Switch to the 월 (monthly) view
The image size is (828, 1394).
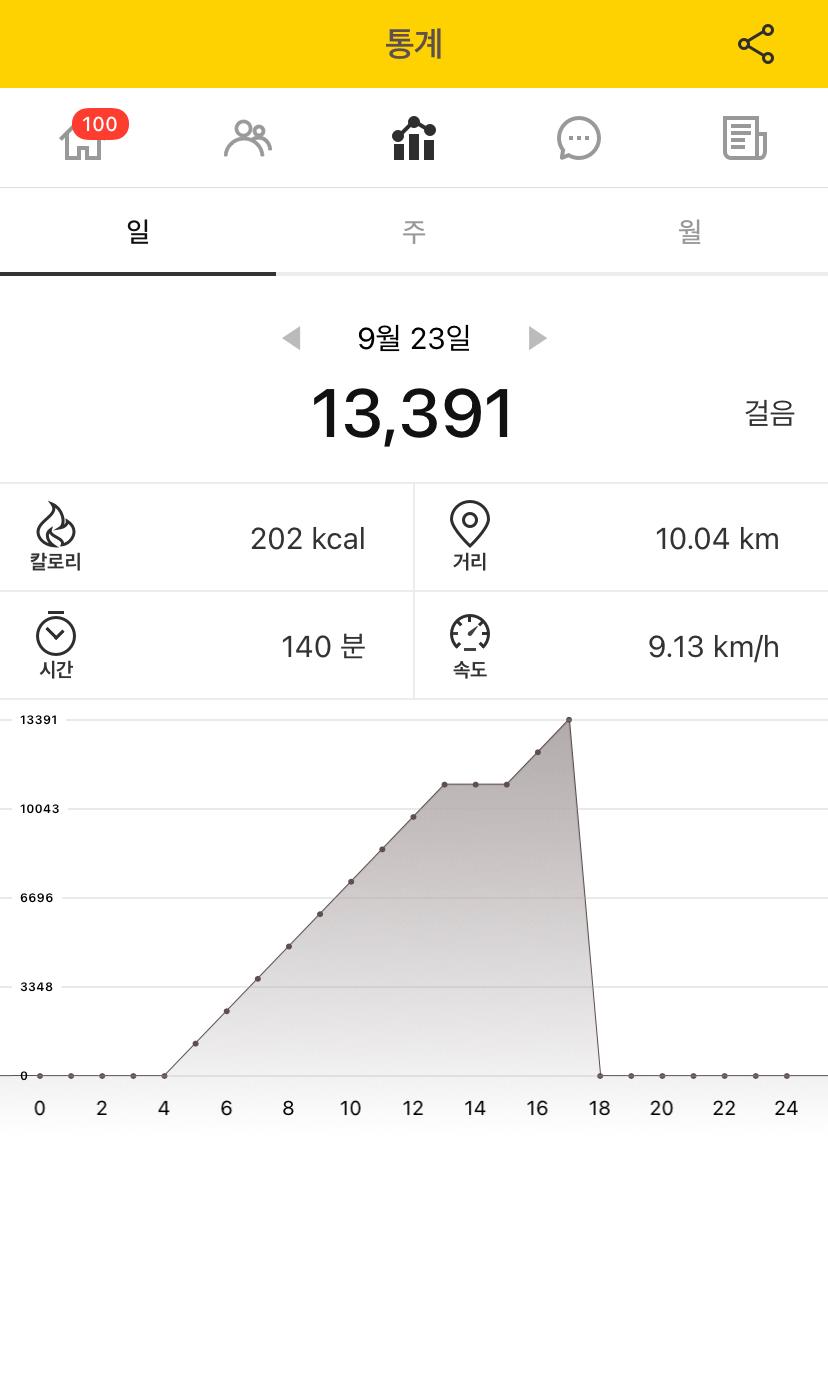[x=690, y=232]
